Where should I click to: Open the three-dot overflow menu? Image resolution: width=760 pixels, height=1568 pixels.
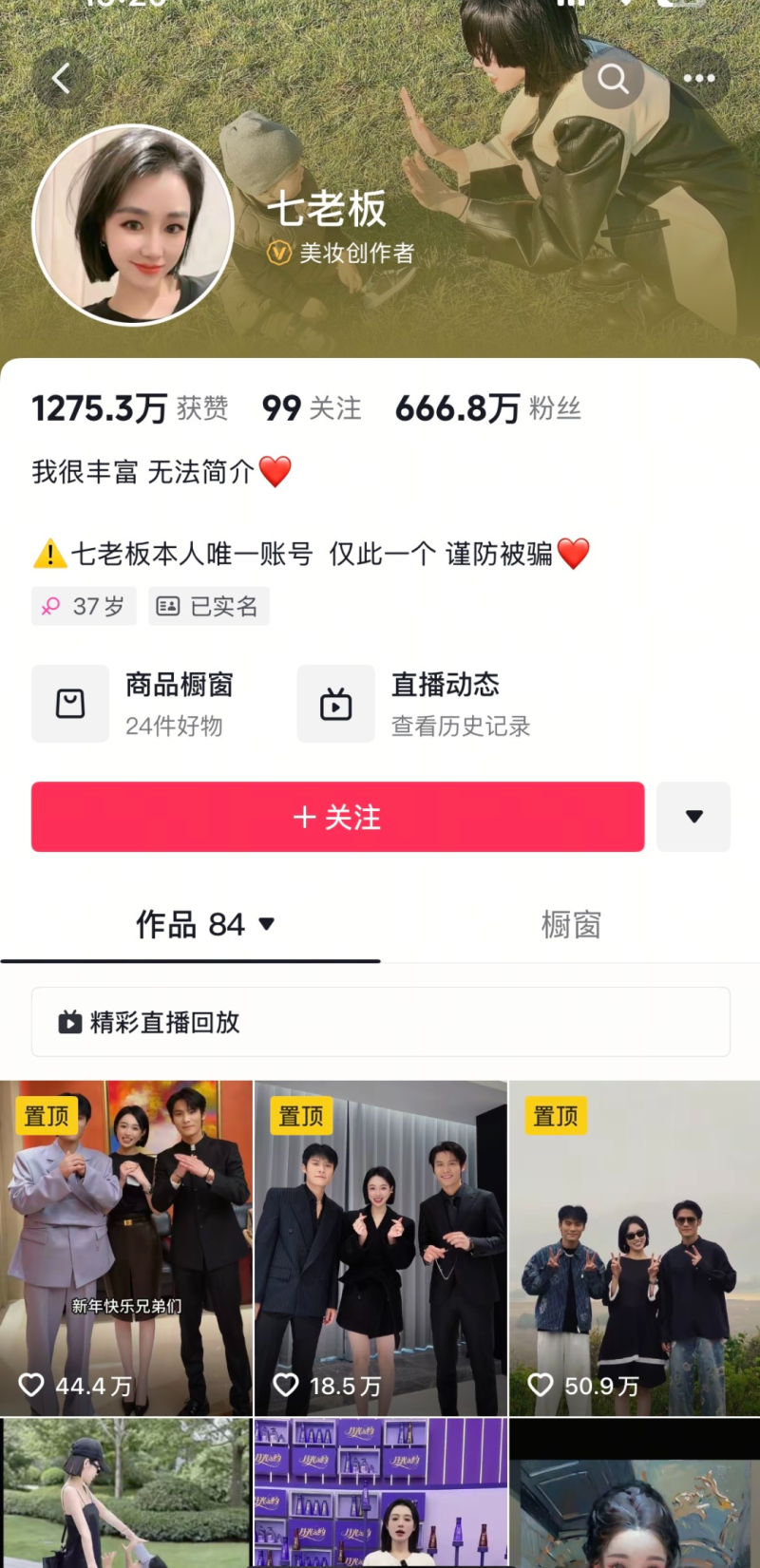pos(699,79)
